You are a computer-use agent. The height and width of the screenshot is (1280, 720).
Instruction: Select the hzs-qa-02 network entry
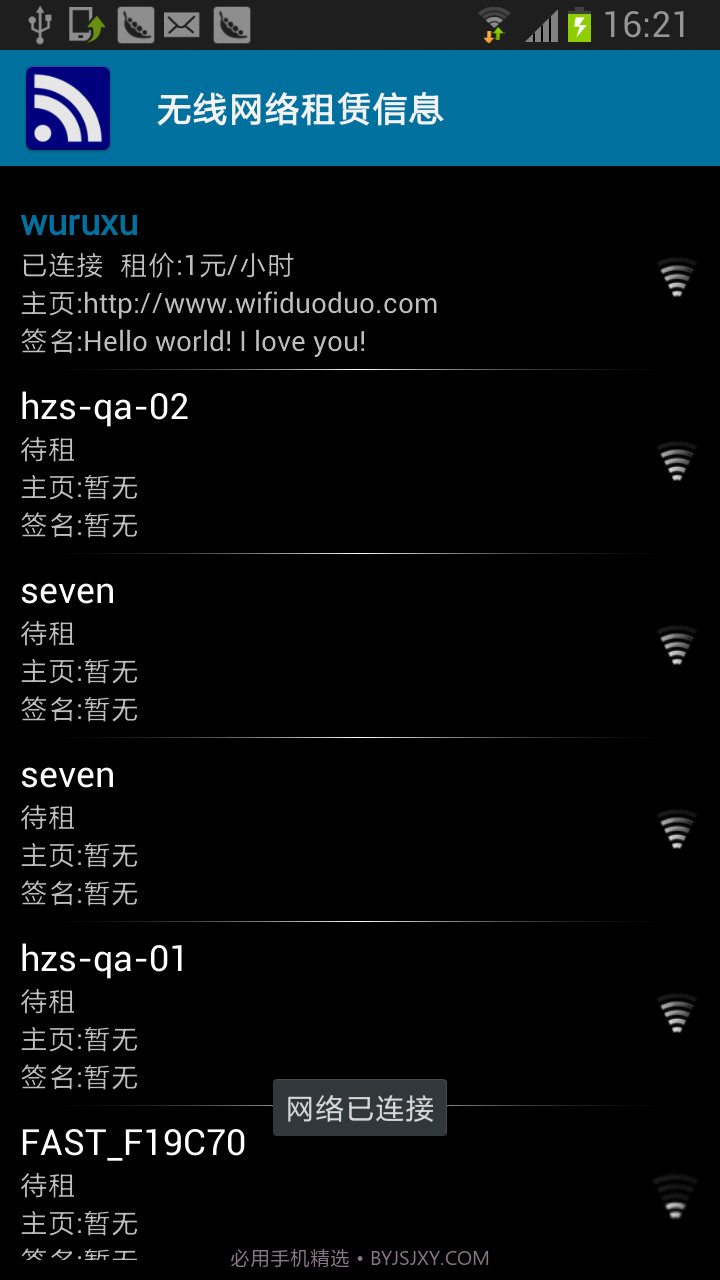click(105, 406)
